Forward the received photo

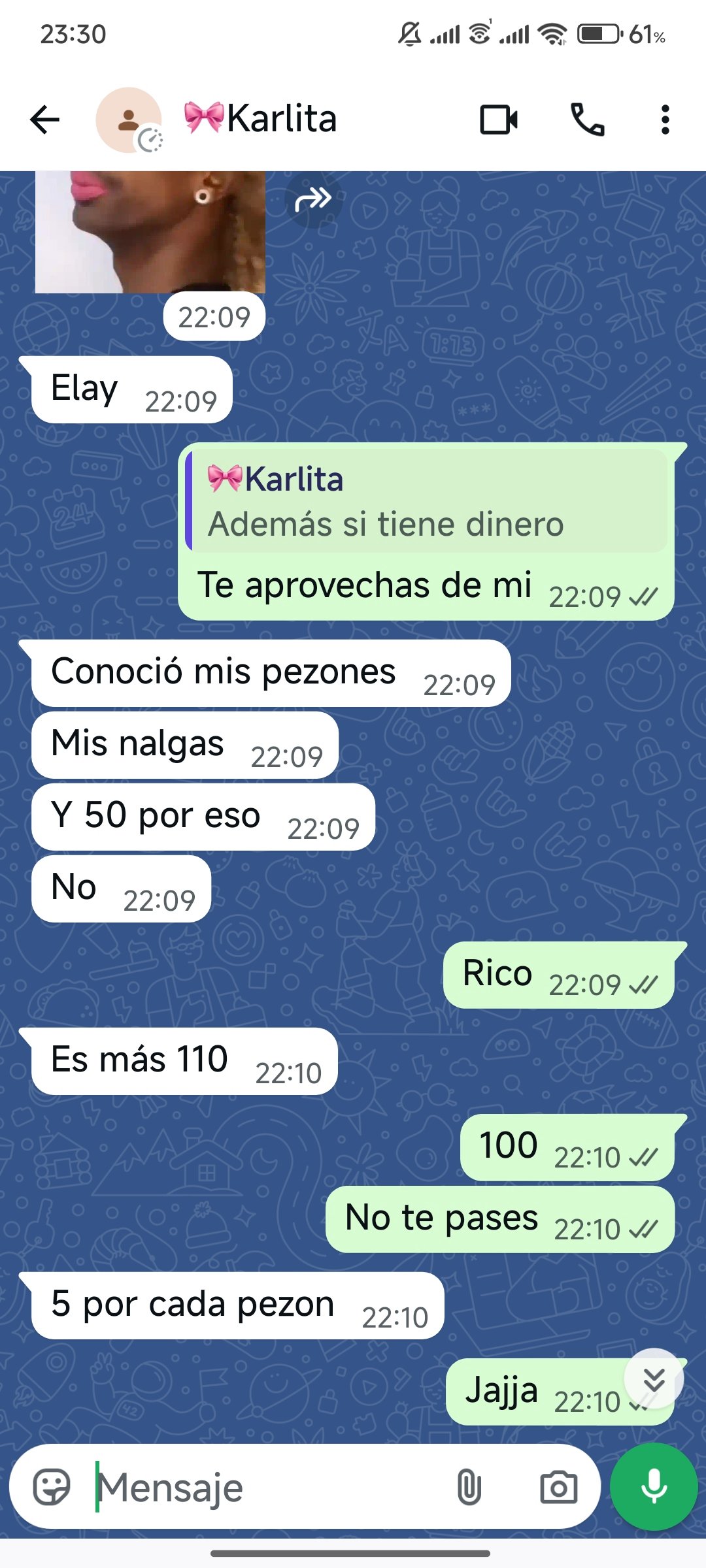point(313,199)
